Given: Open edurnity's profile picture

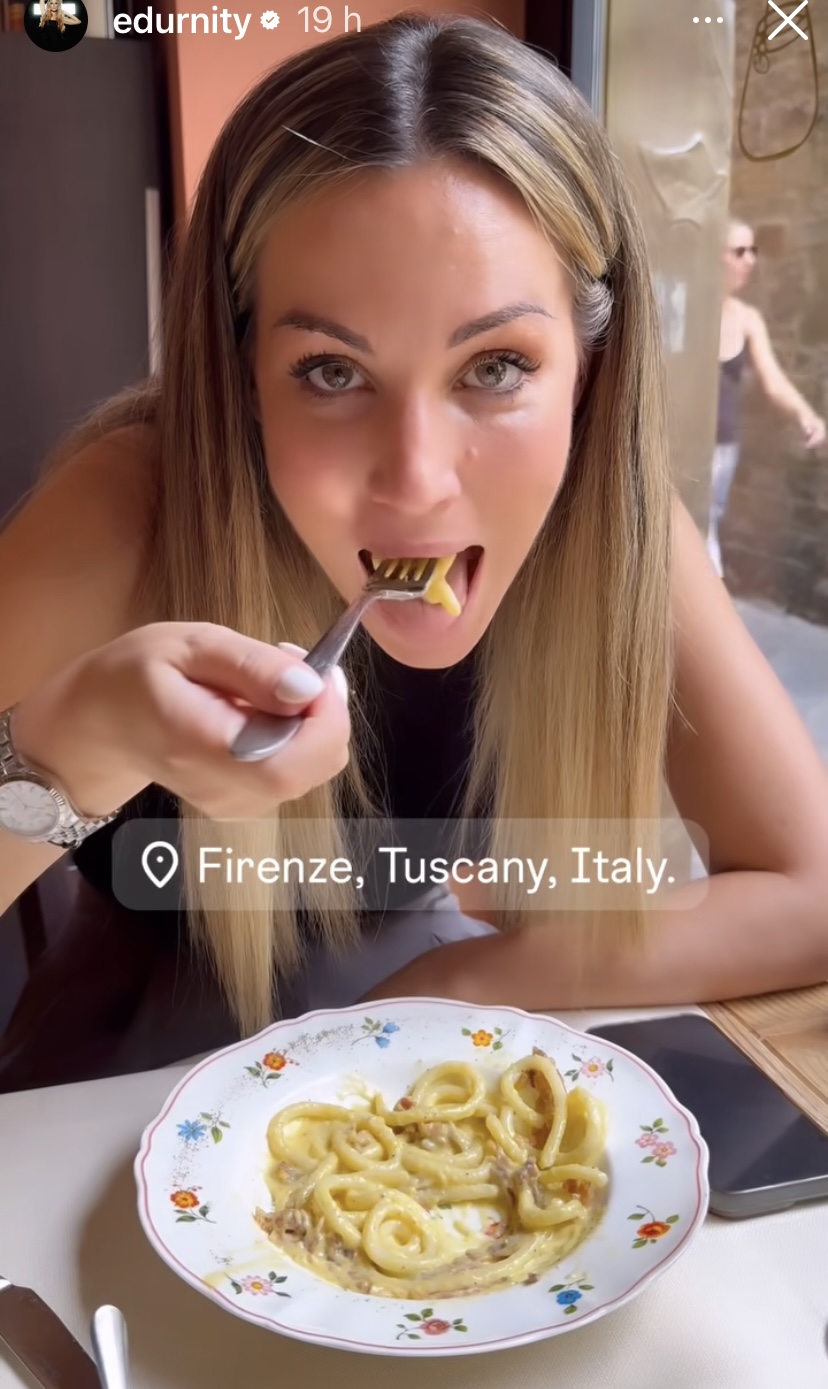Looking at the screenshot, I should tap(56, 19).
